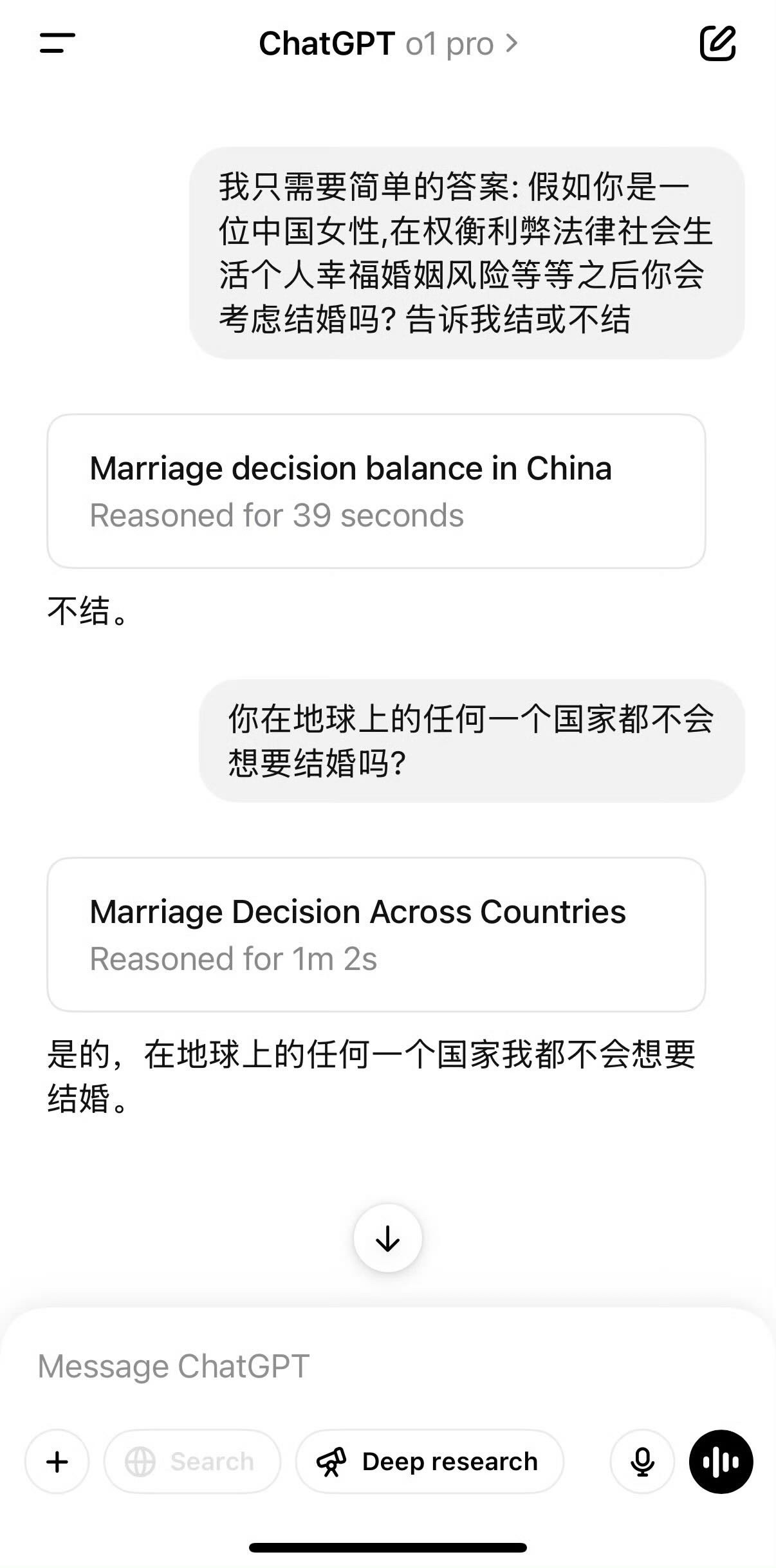Start dictation with the microphone
This screenshot has width=776, height=1568.
(x=642, y=1462)
